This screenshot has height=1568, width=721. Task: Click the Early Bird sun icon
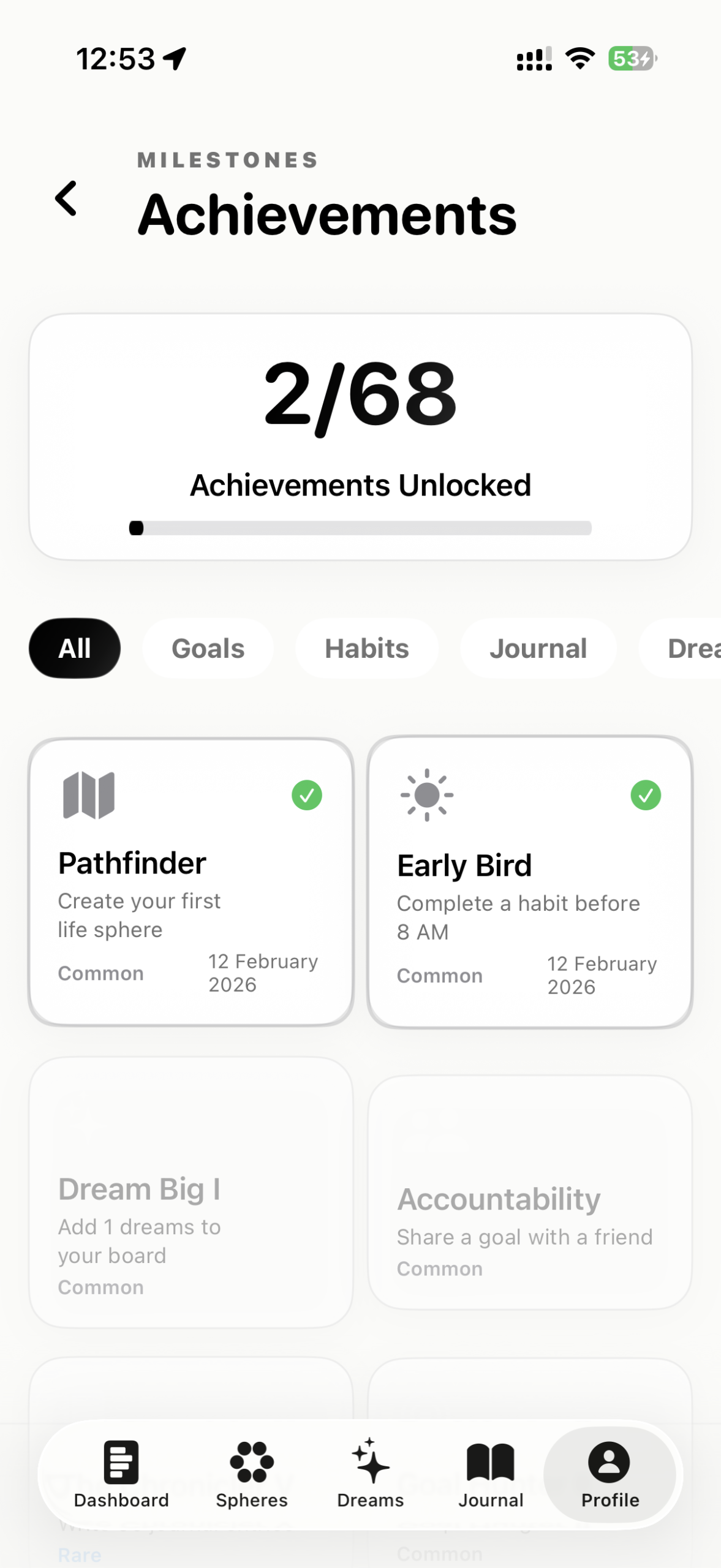[427, 796]
